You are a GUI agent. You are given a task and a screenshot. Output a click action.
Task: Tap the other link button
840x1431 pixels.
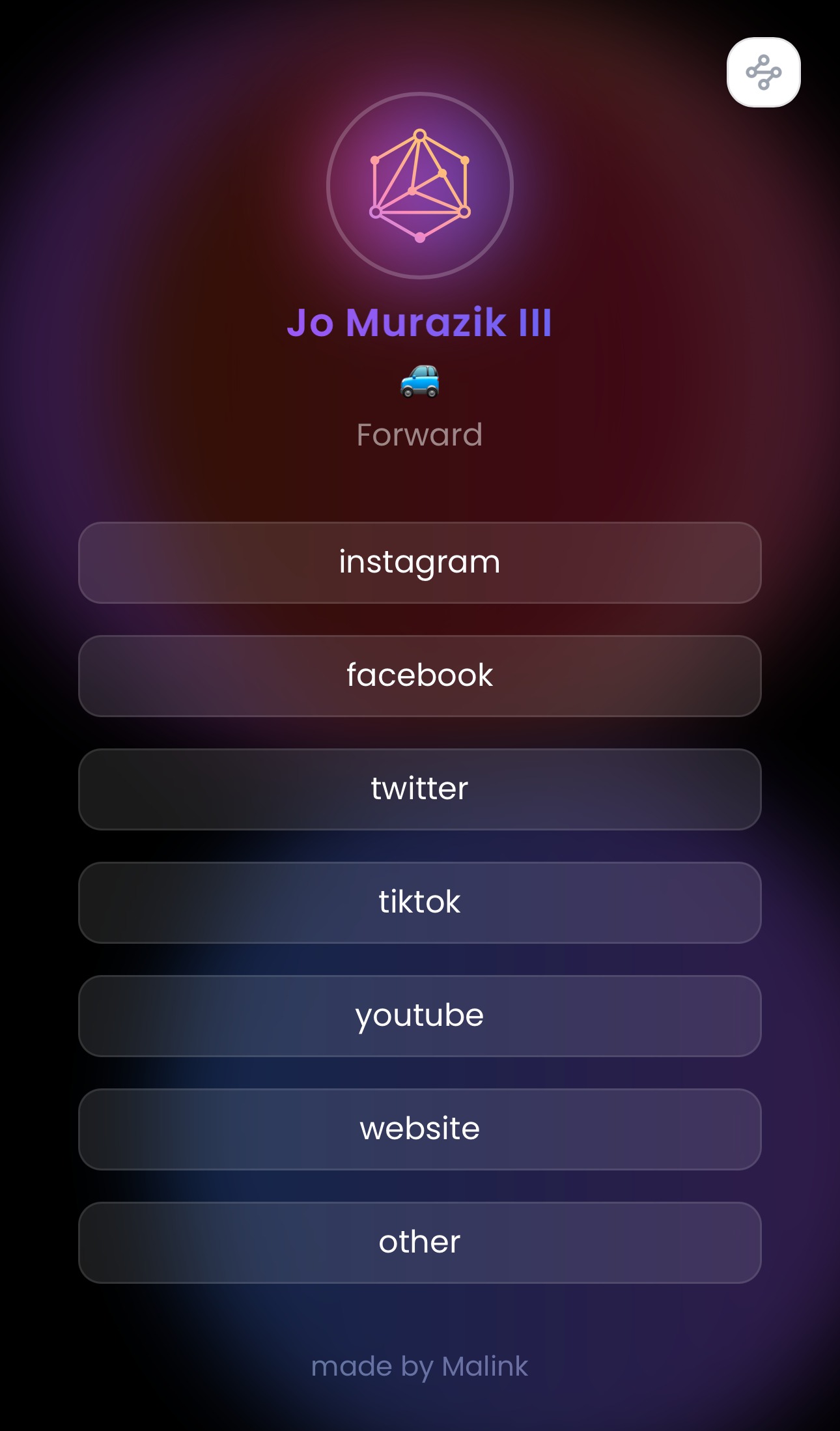(x=419, y=1242)
